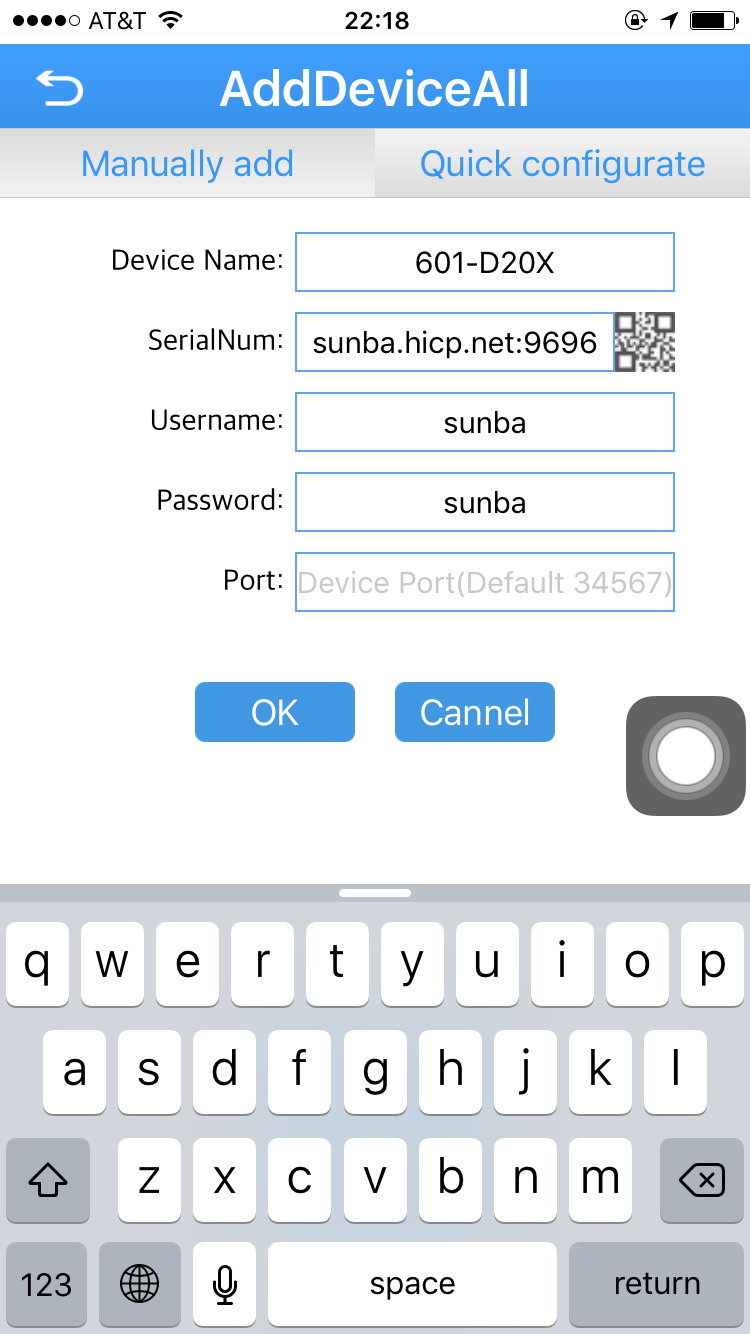Switch to the Manually add tab

tap(187, 163)
